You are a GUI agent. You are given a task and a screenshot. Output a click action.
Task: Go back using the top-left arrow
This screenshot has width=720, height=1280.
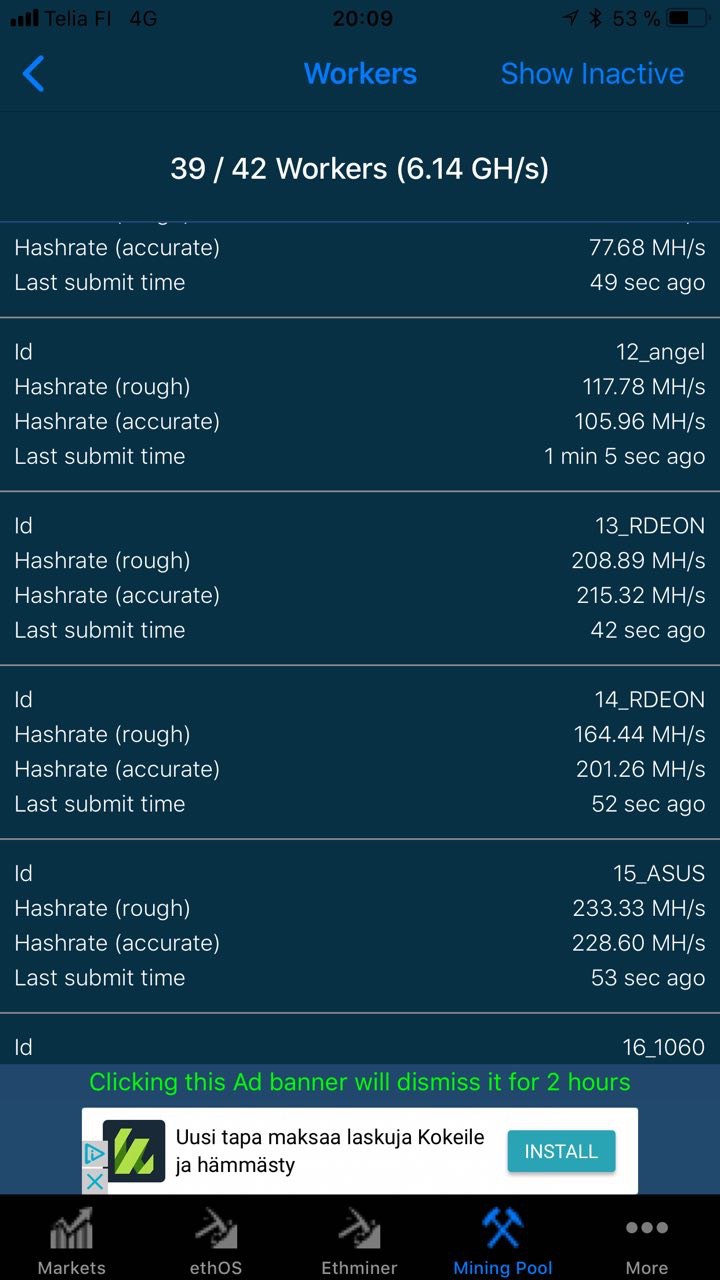coord(33,74)
